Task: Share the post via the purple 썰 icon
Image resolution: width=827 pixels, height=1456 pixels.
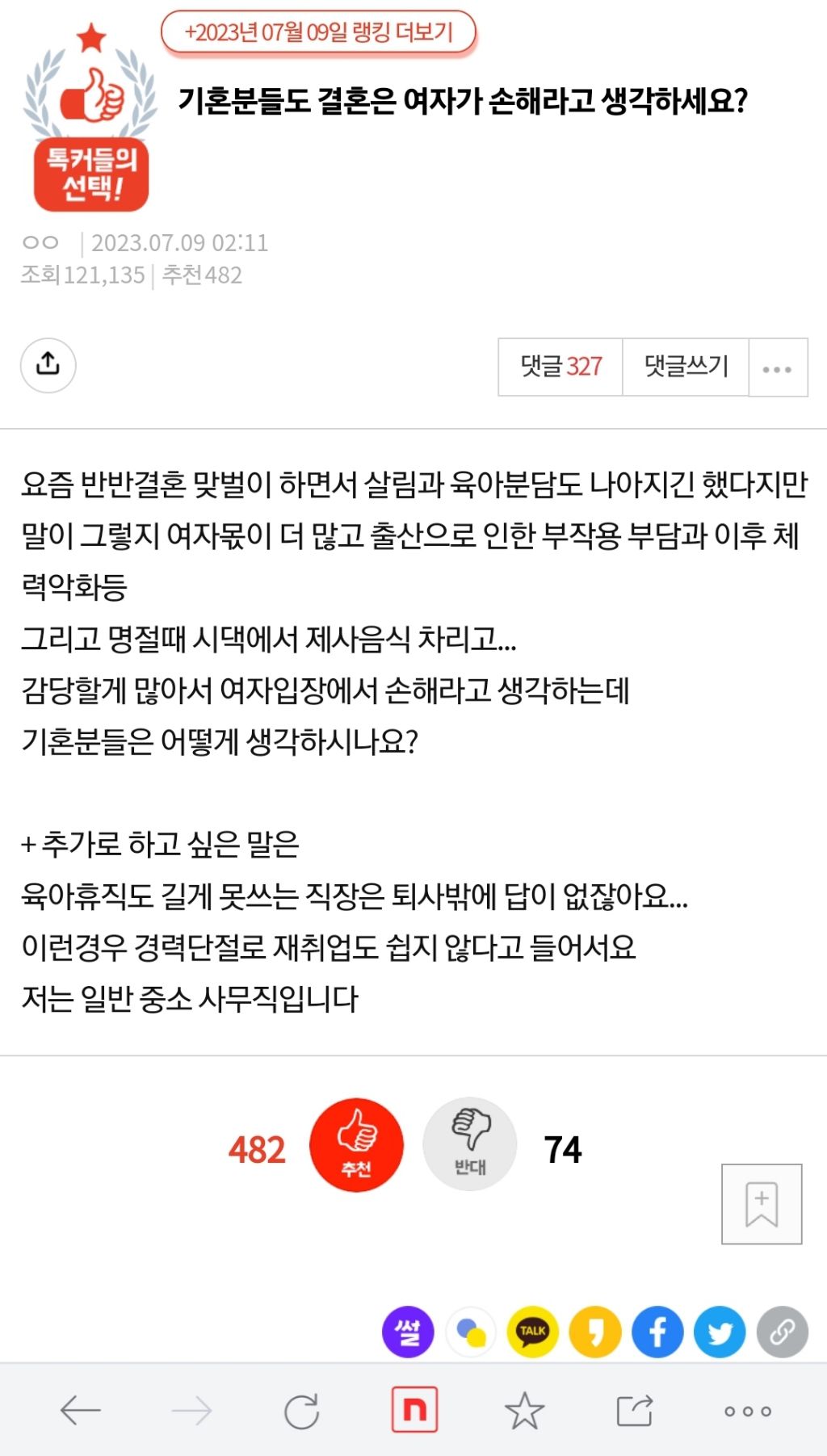Action: point(408,1332)
